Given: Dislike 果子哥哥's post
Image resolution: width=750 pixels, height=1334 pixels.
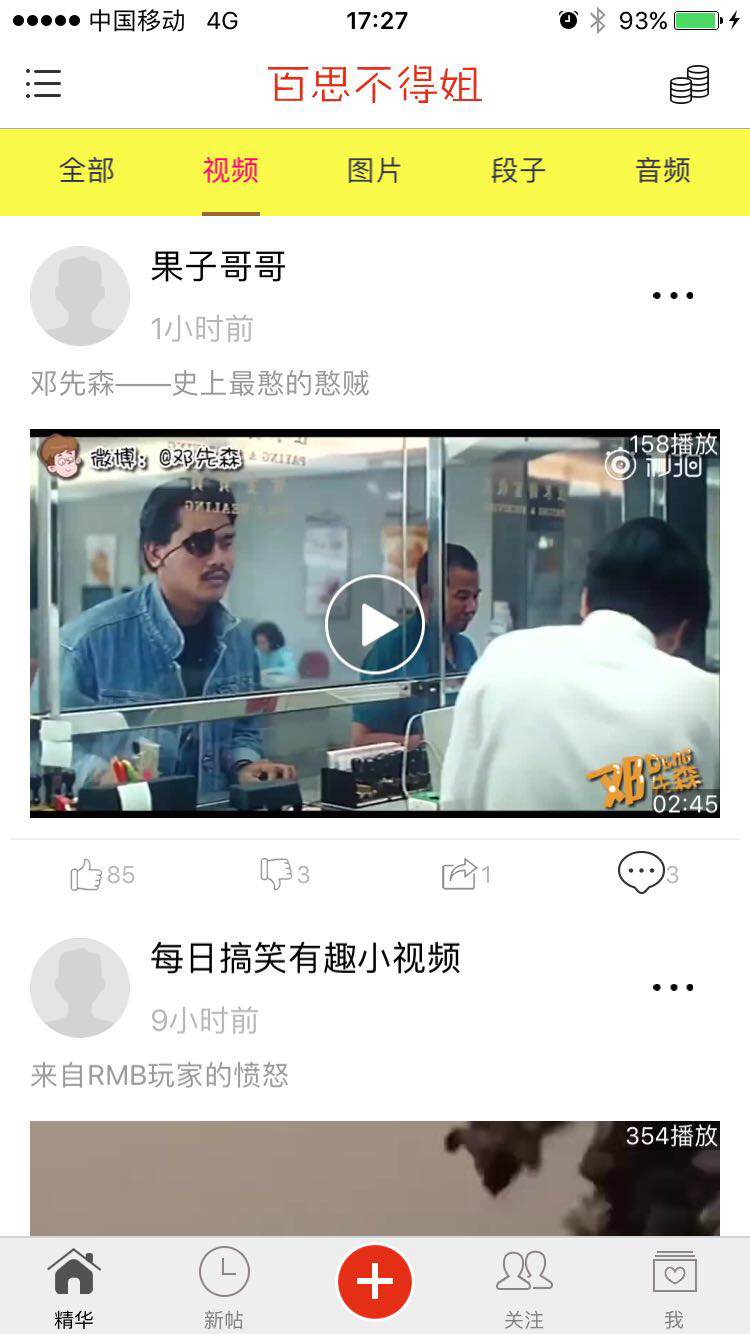Looking at the screenshot, I should [x=276, y=875].
